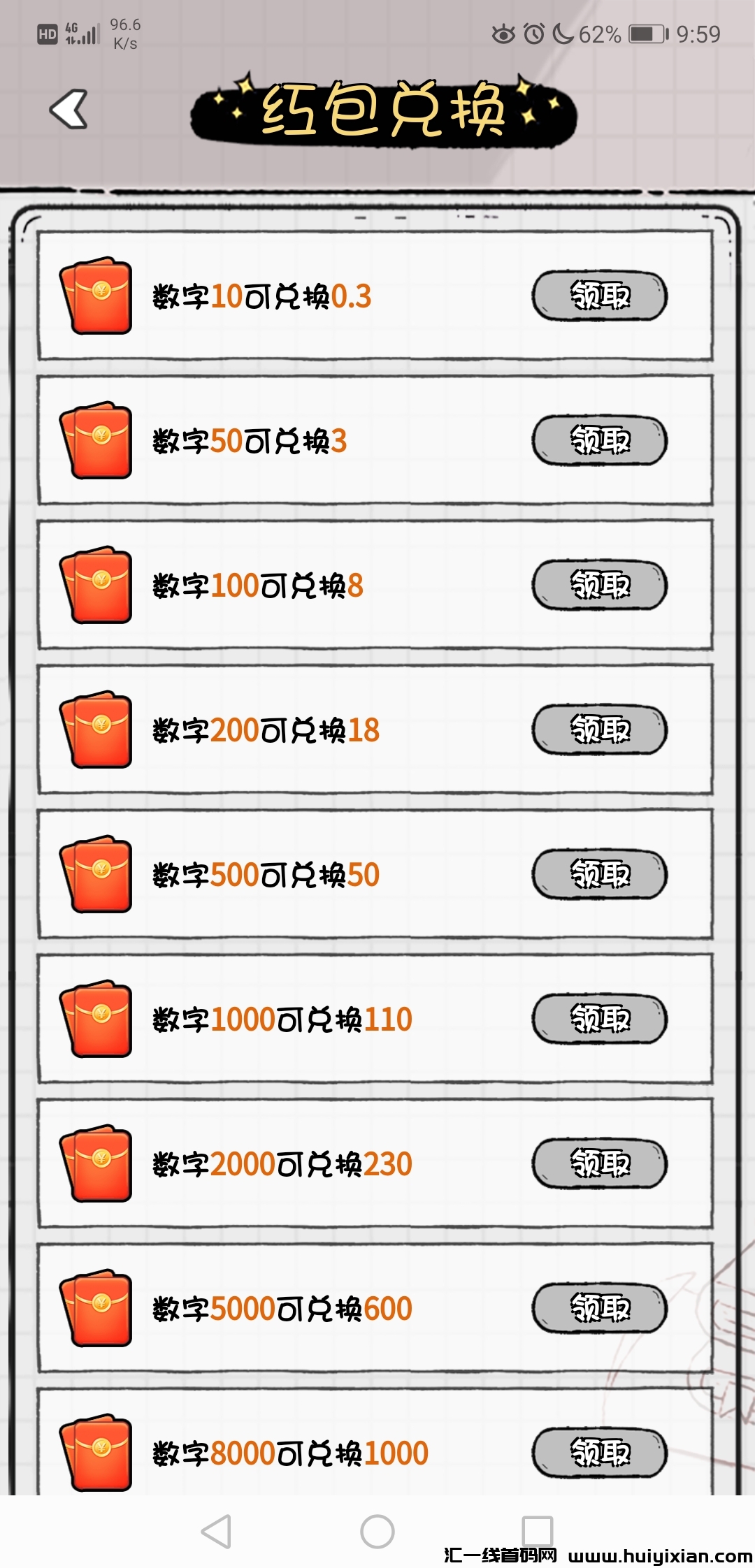Viewport: 755px width, 1568px height.
Task: Redeem the 数字500可兑换50 reward
Action: click(600, 875)
